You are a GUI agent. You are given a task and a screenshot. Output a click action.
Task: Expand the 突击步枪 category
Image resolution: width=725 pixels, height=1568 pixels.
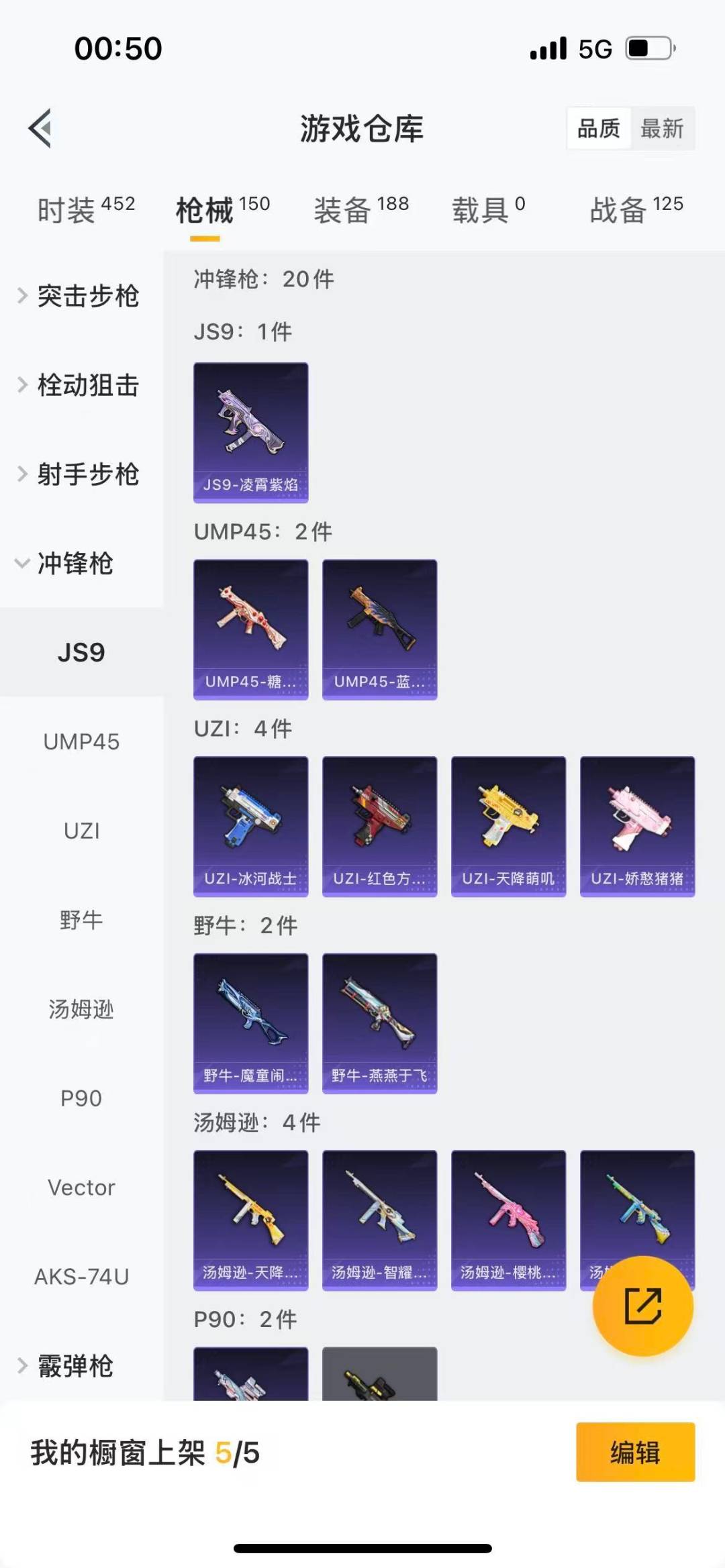tap(81, 296)
